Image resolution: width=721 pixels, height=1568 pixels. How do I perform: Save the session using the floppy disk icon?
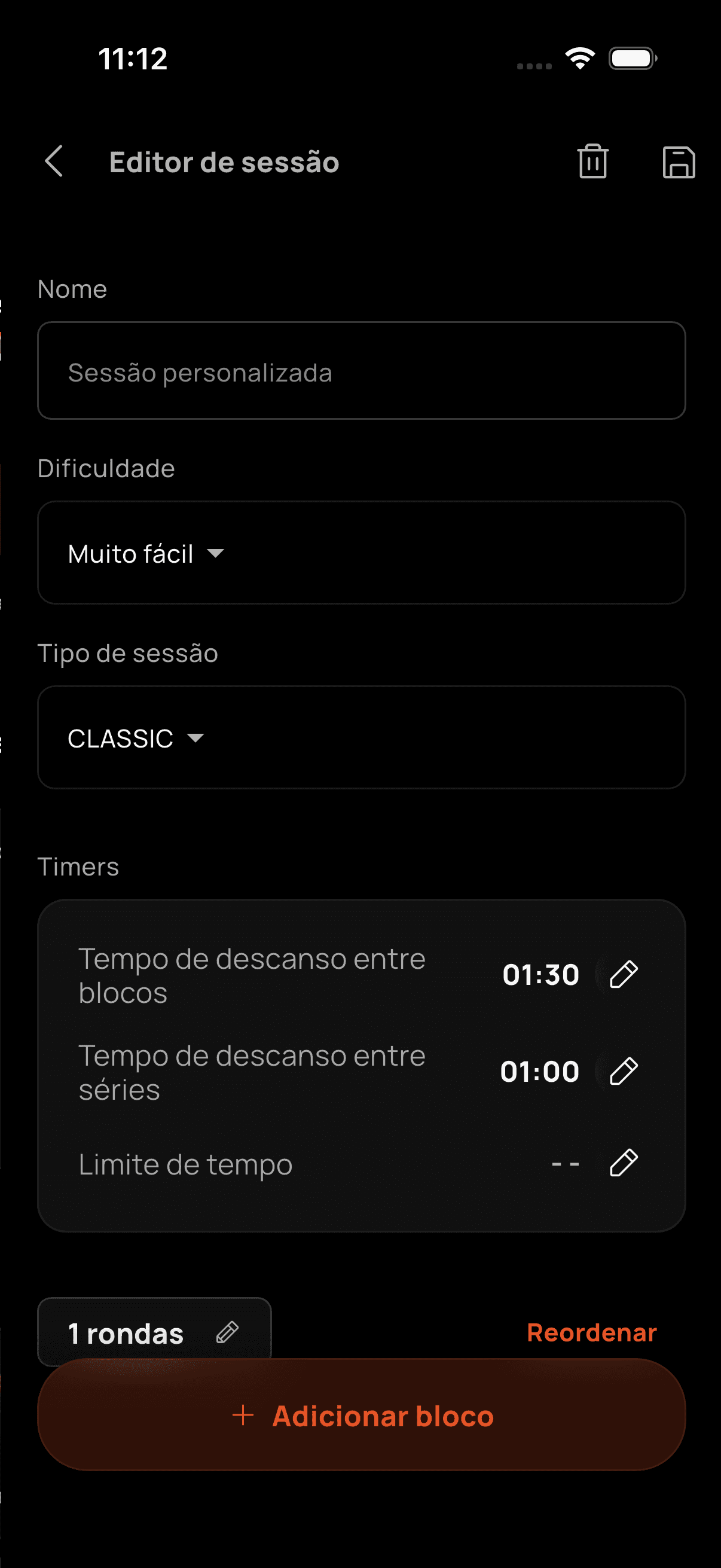pyautogui.click(x=679, y=161)
